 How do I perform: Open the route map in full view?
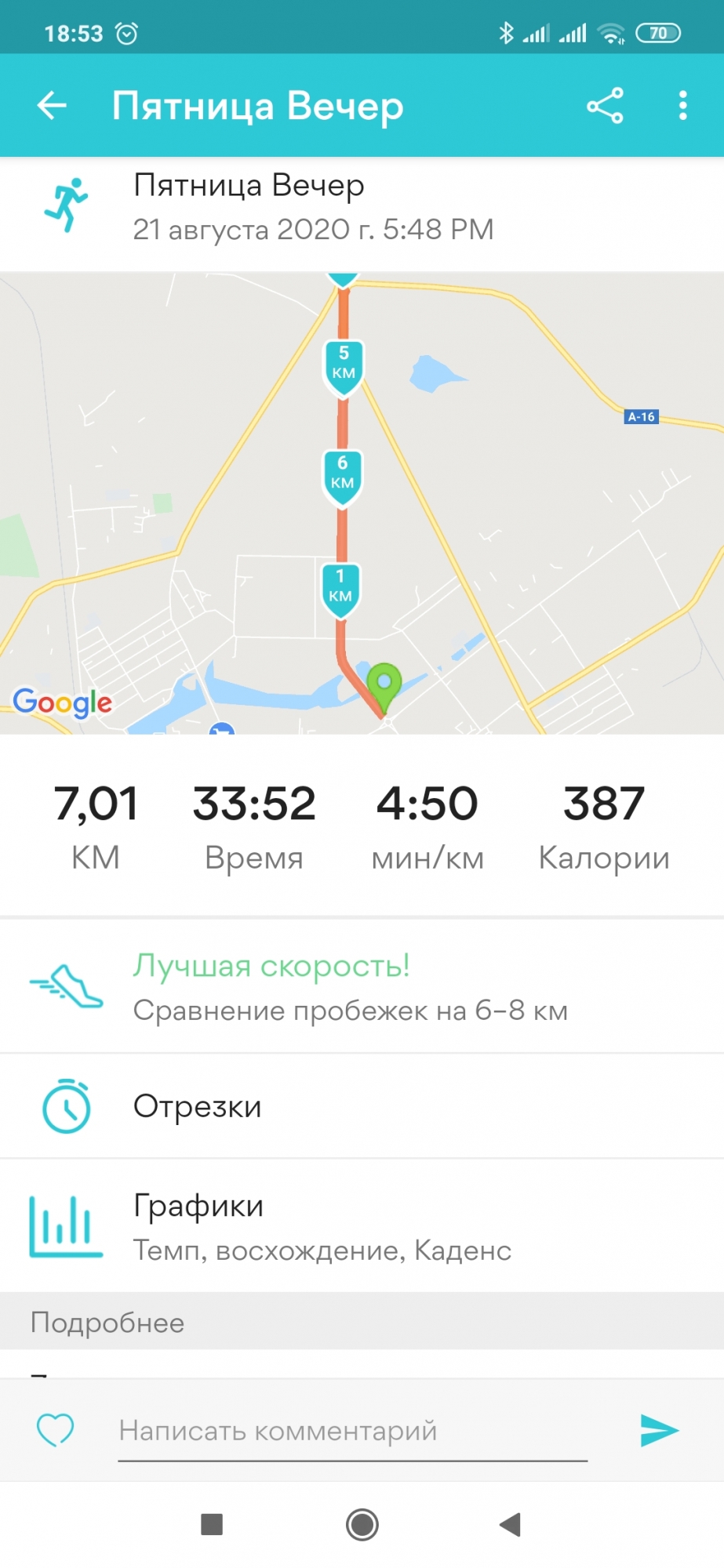362,503
